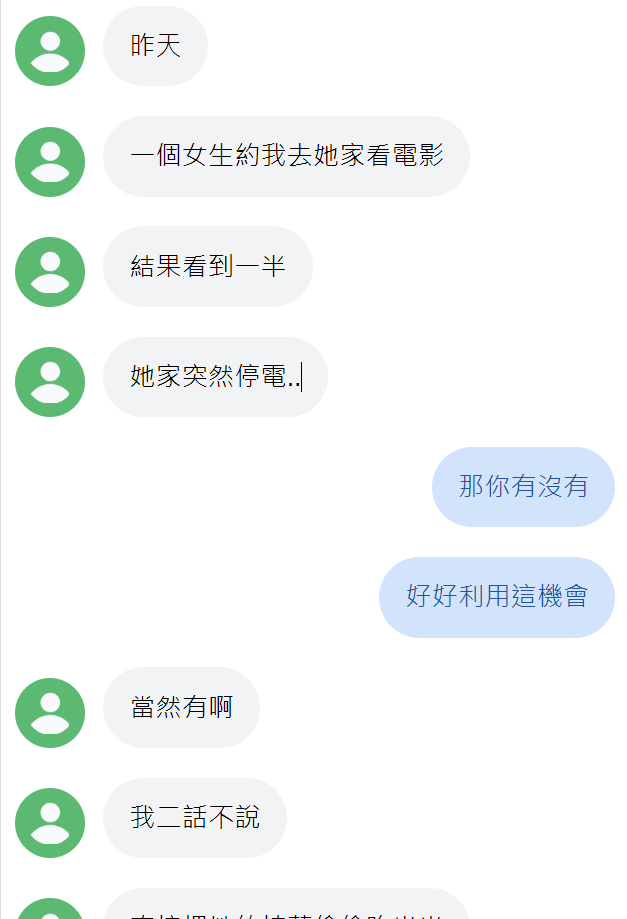Select the avatar next to 我二話不說
This screenshot has width=627, height=919.
click(50, 823)
